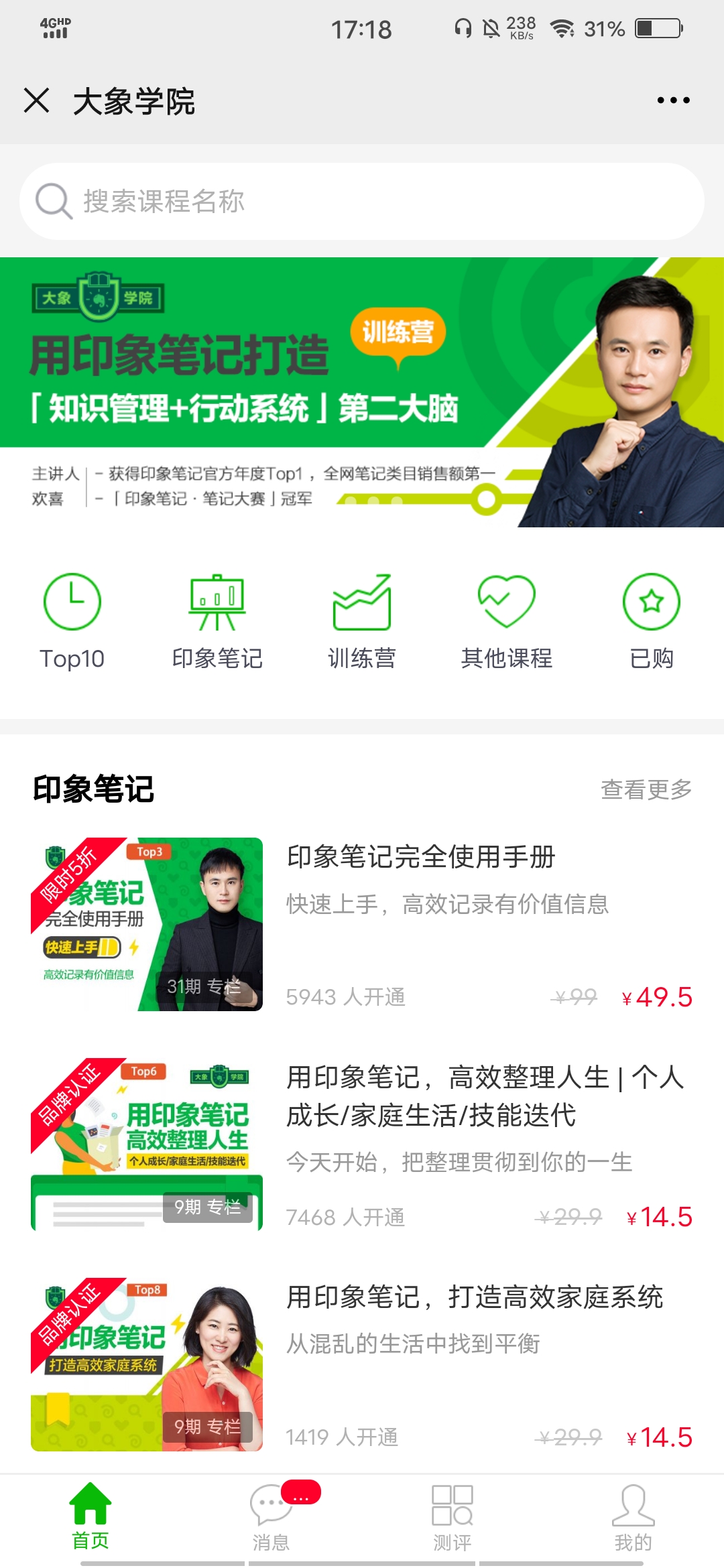Open the 训练营 banner with 欢喜
This screenshot has height=1568, width=724.
point(362,392)
